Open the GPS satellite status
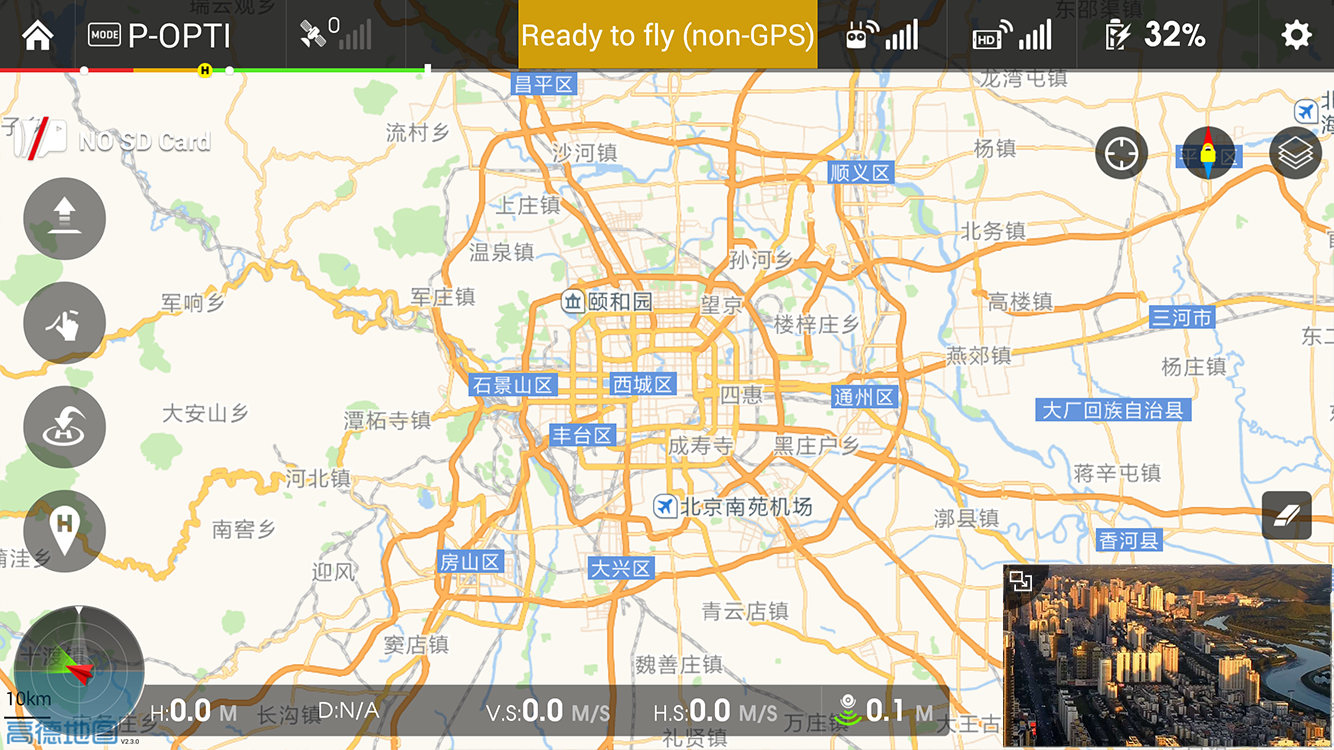The image size is (1334, 750). click(x=335, y=35)
